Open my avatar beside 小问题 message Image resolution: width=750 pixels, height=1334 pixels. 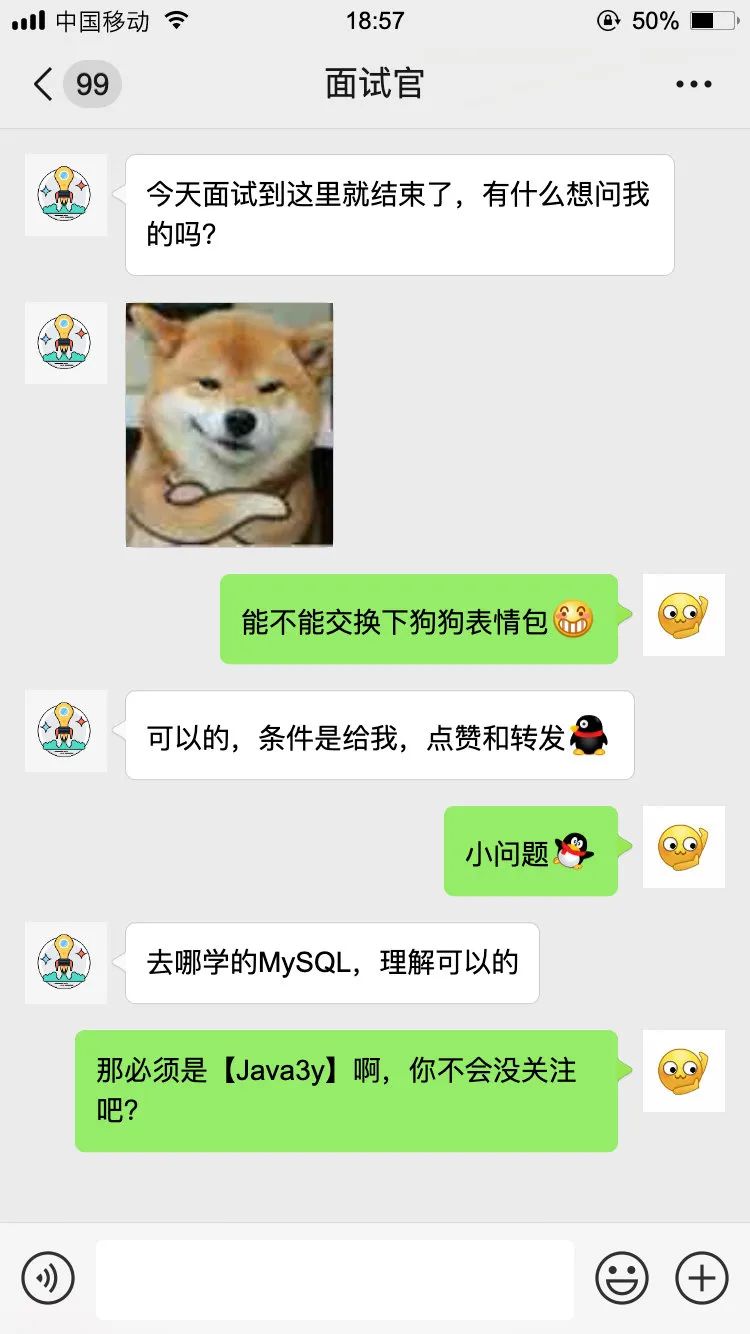[x=683, y=847]
